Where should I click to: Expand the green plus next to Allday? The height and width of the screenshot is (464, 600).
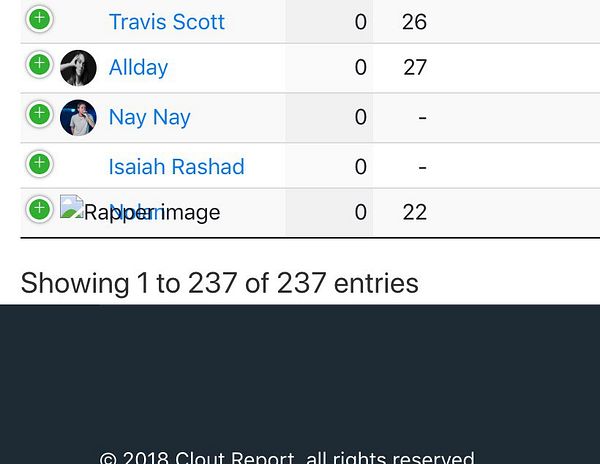tap(39, 64)
